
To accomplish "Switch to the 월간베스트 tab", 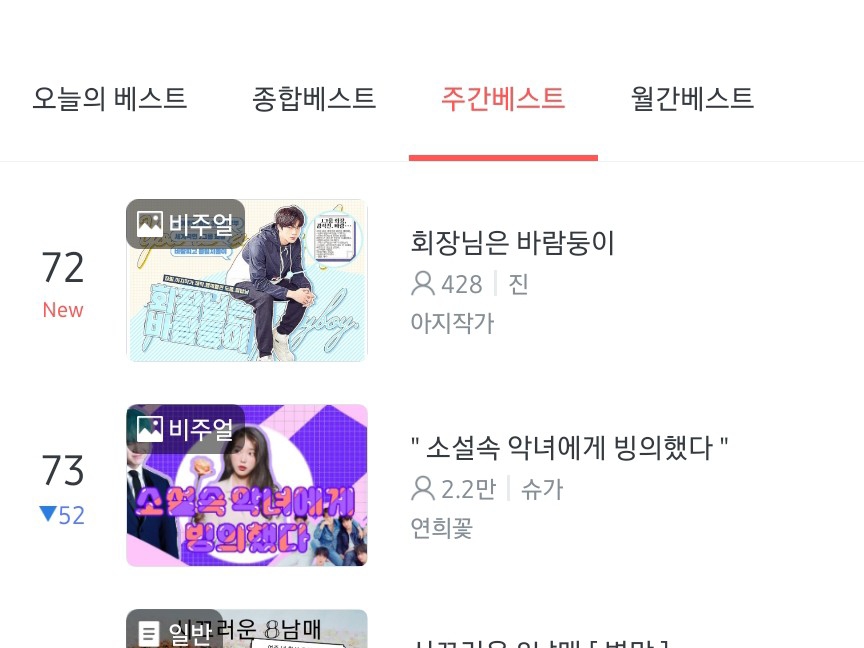I will click(692, 99).
